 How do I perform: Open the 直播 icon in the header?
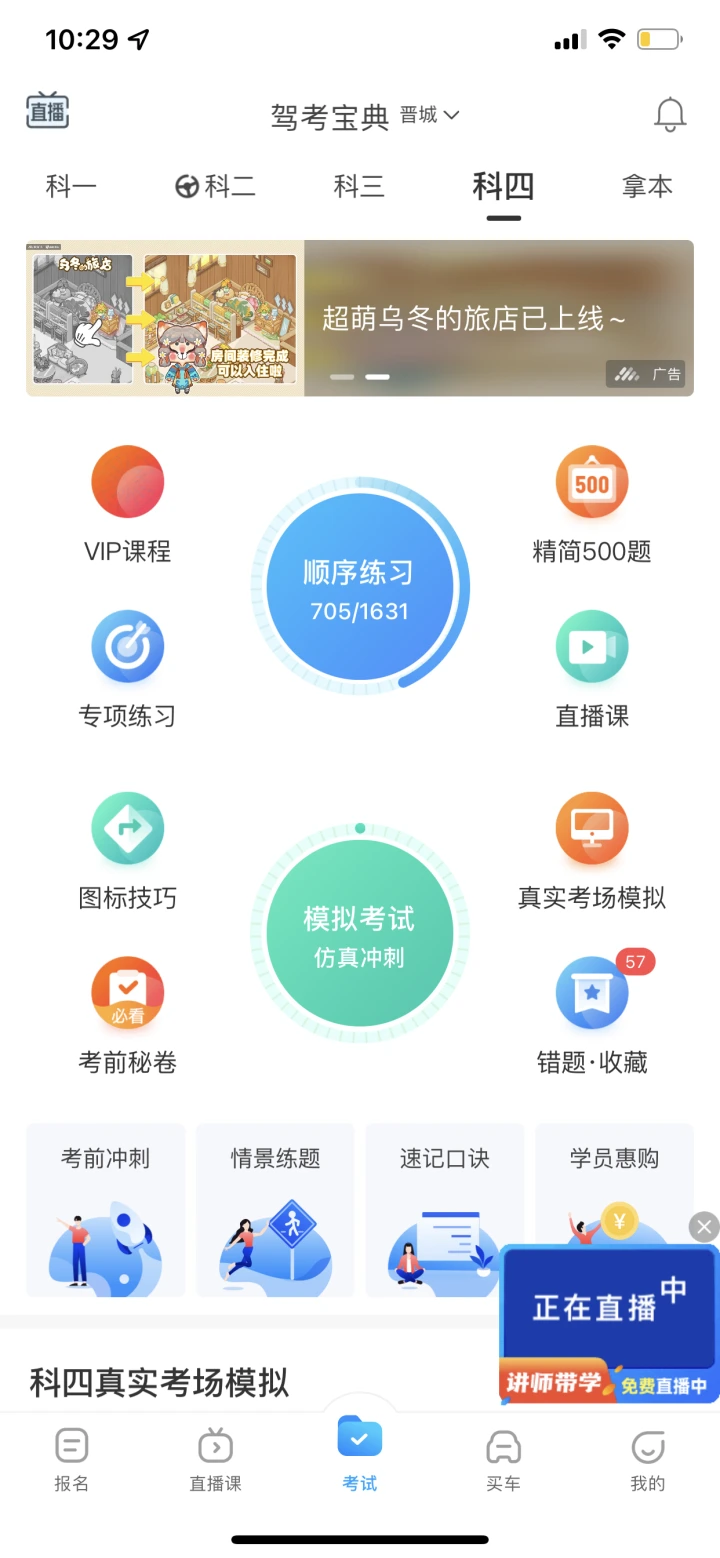click(x=47, y=111)
